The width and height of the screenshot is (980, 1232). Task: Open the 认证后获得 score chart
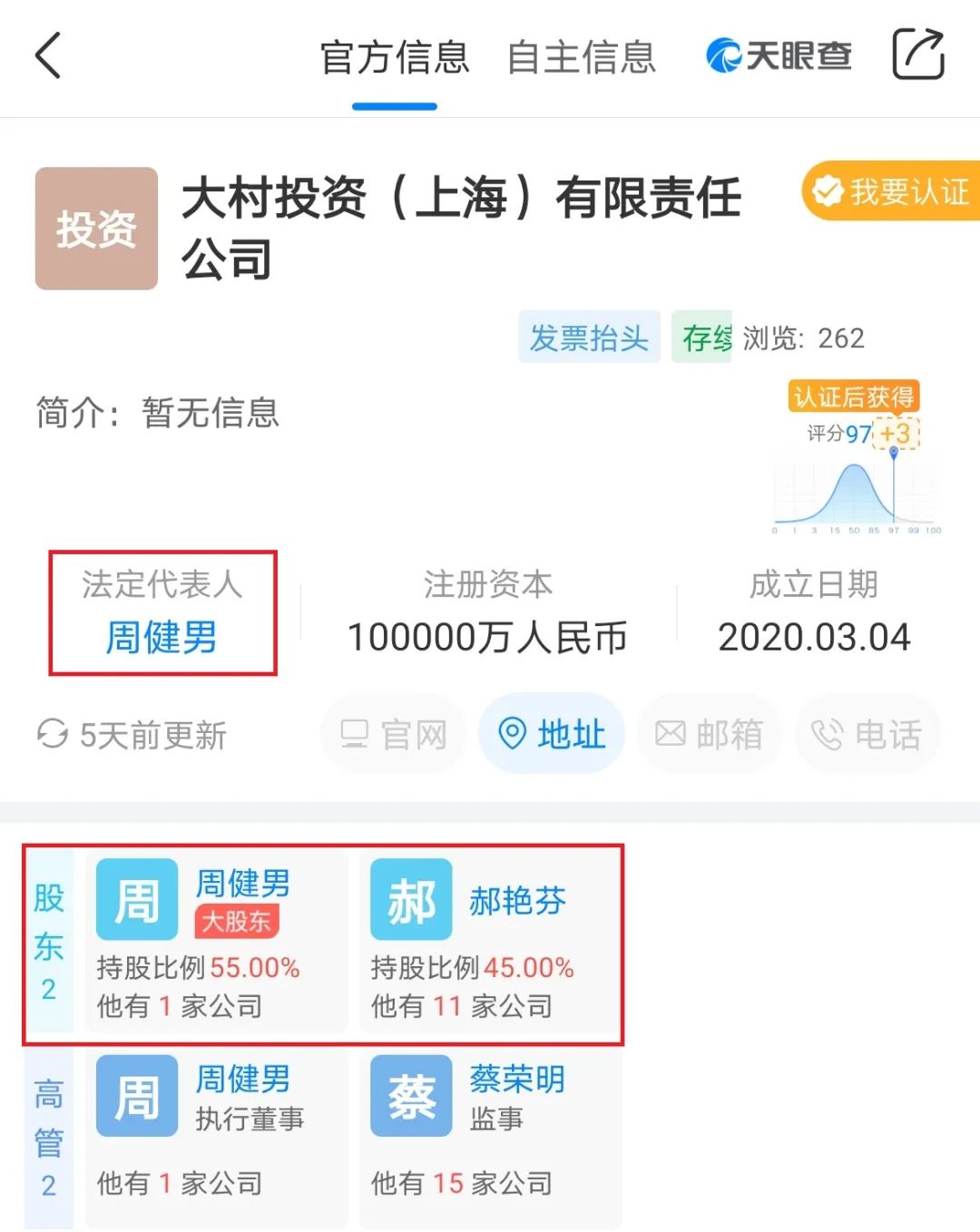tap(856, 463)
